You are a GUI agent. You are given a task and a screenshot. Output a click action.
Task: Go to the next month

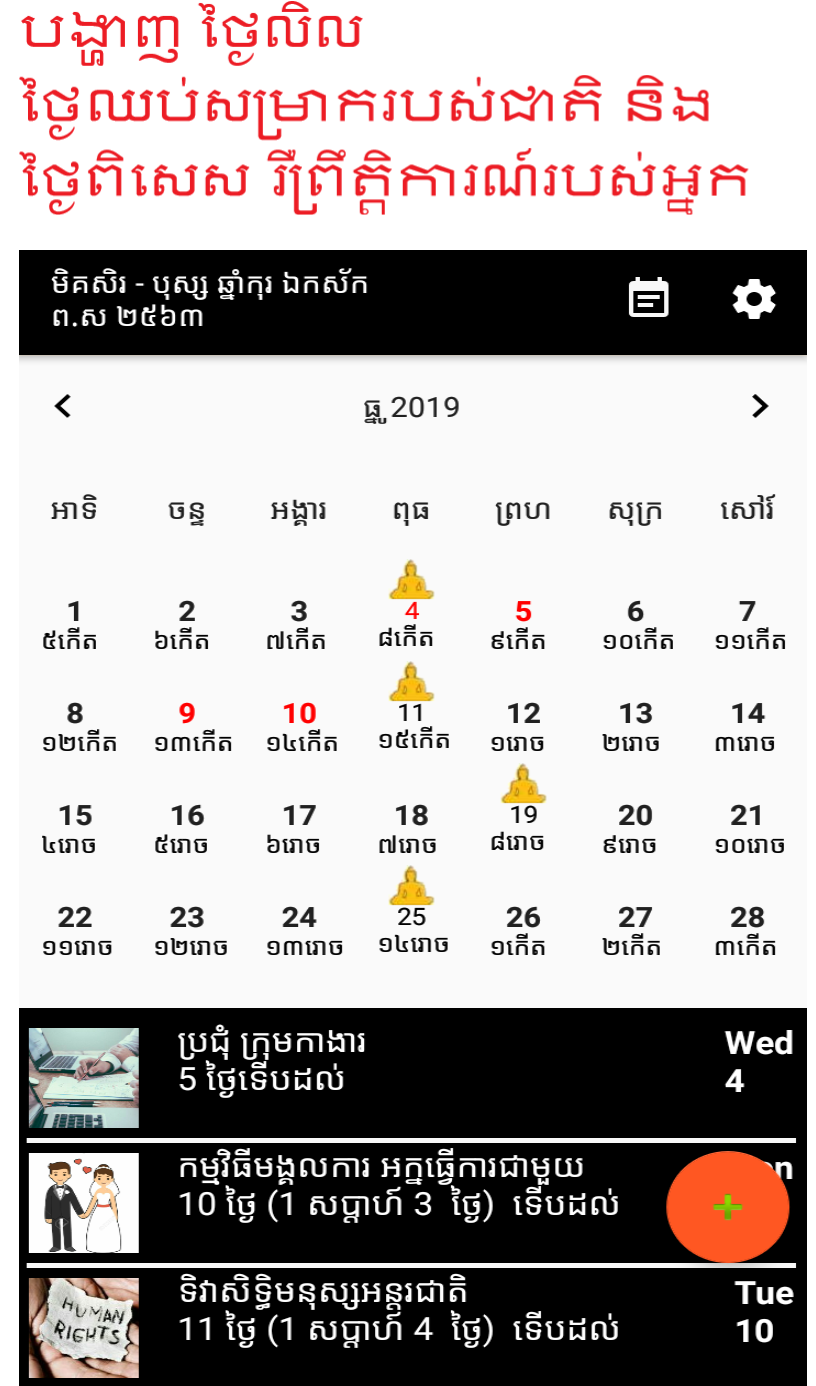click(760, 406)
